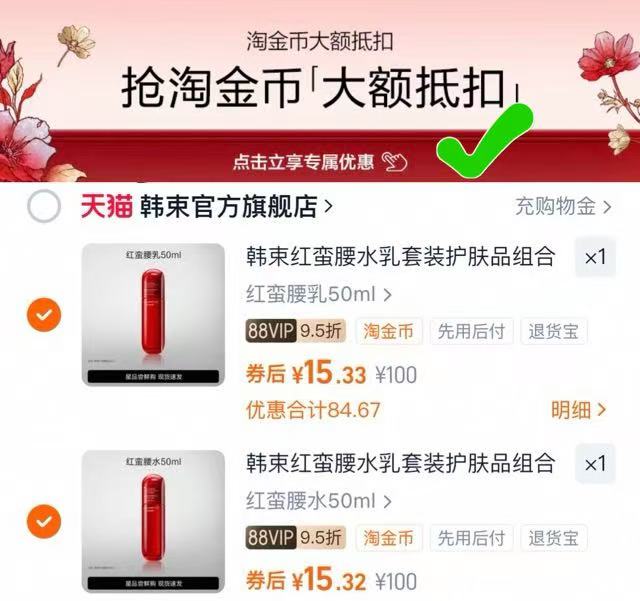Uncheck the 红蛮腰乳50ml cart item

coord(44,316)
